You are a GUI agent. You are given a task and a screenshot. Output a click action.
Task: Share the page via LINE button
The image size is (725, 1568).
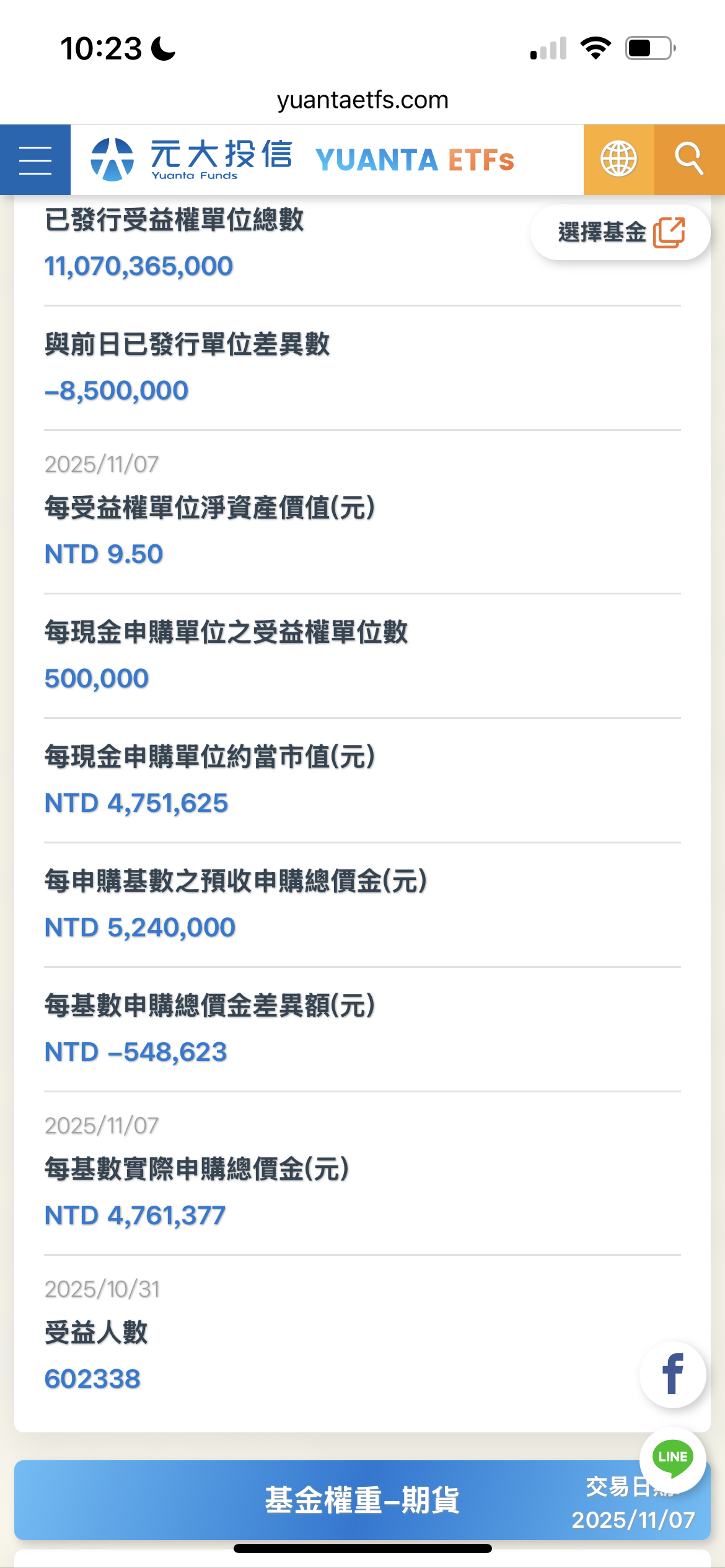672,1457
